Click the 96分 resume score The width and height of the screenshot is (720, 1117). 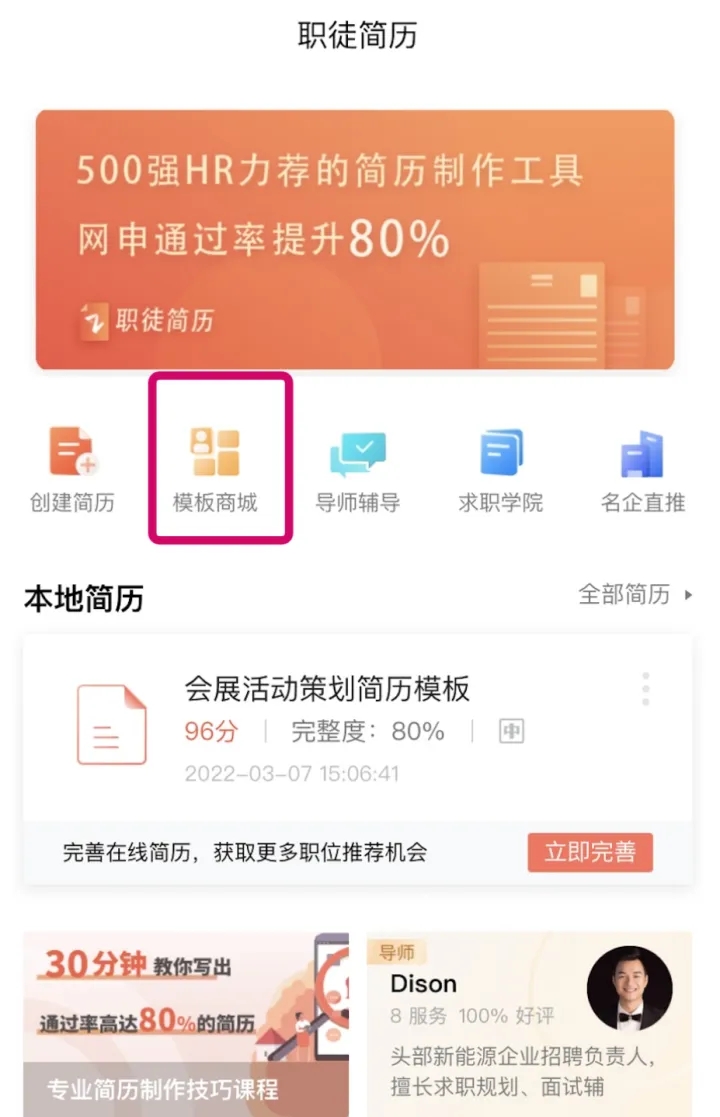(210, 731)
